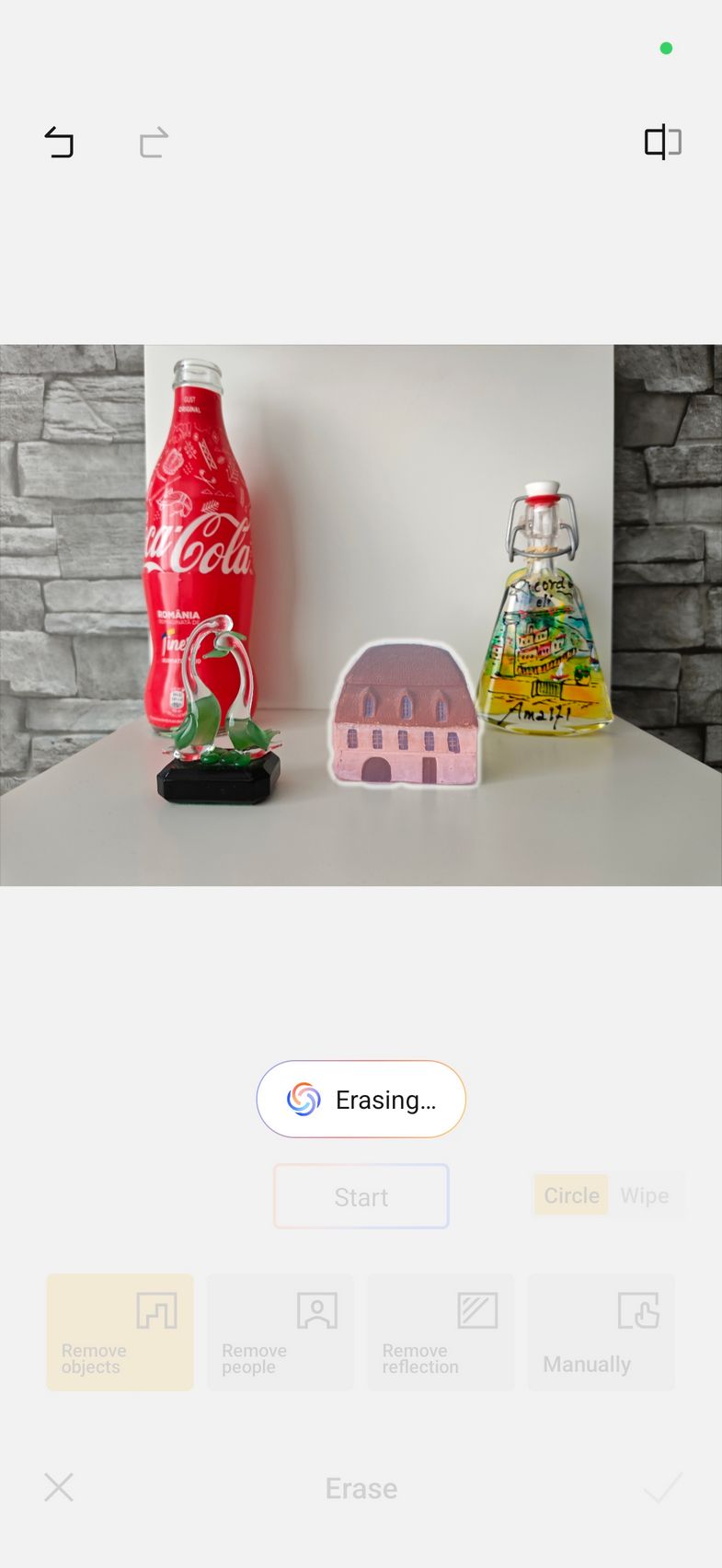The width and height of the screenshot is (722, 1568).
Task: Choose the Remove reflection tool
Action: click(441, 1332)
